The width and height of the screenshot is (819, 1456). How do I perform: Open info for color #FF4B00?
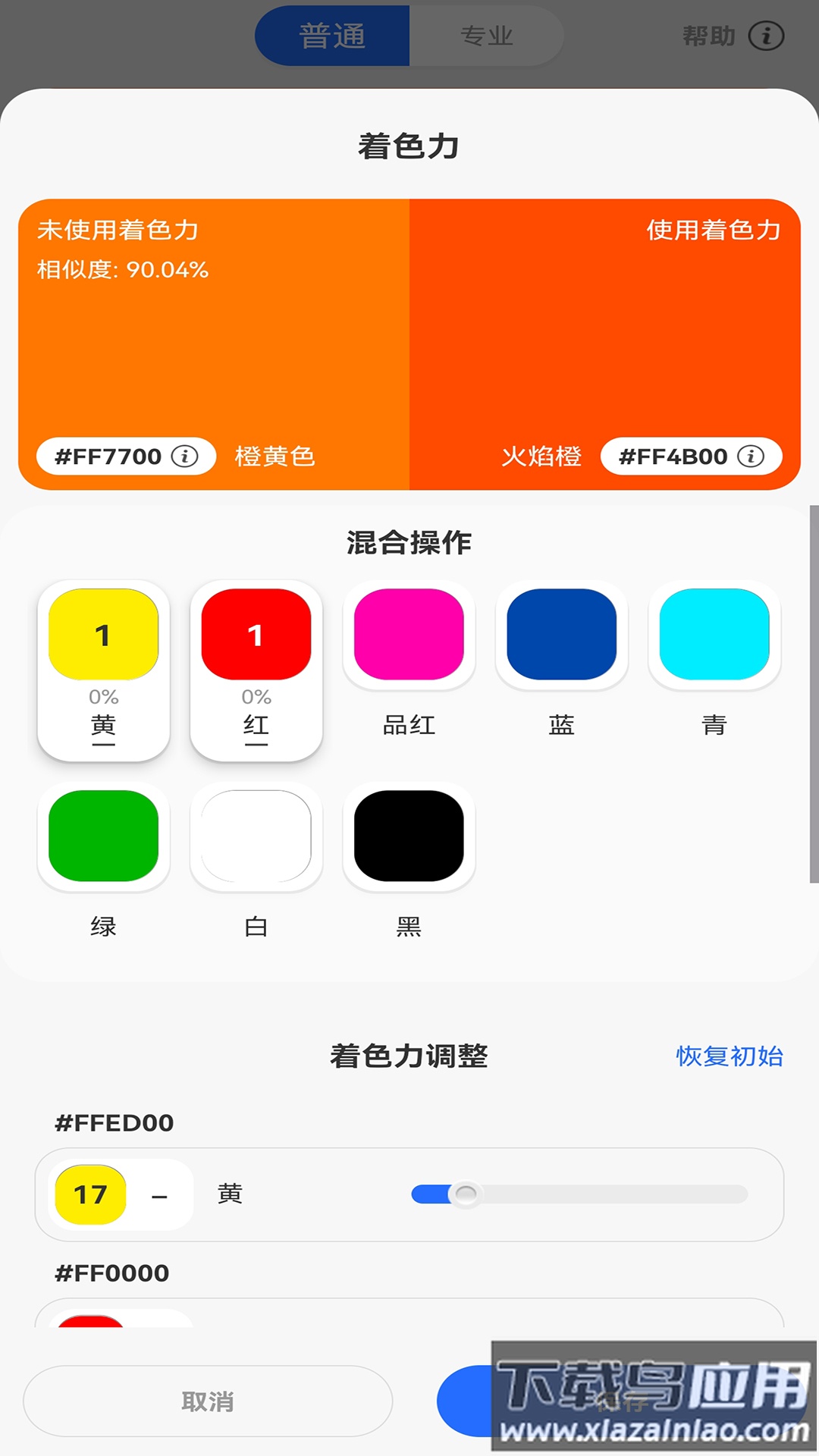[751, 456]
